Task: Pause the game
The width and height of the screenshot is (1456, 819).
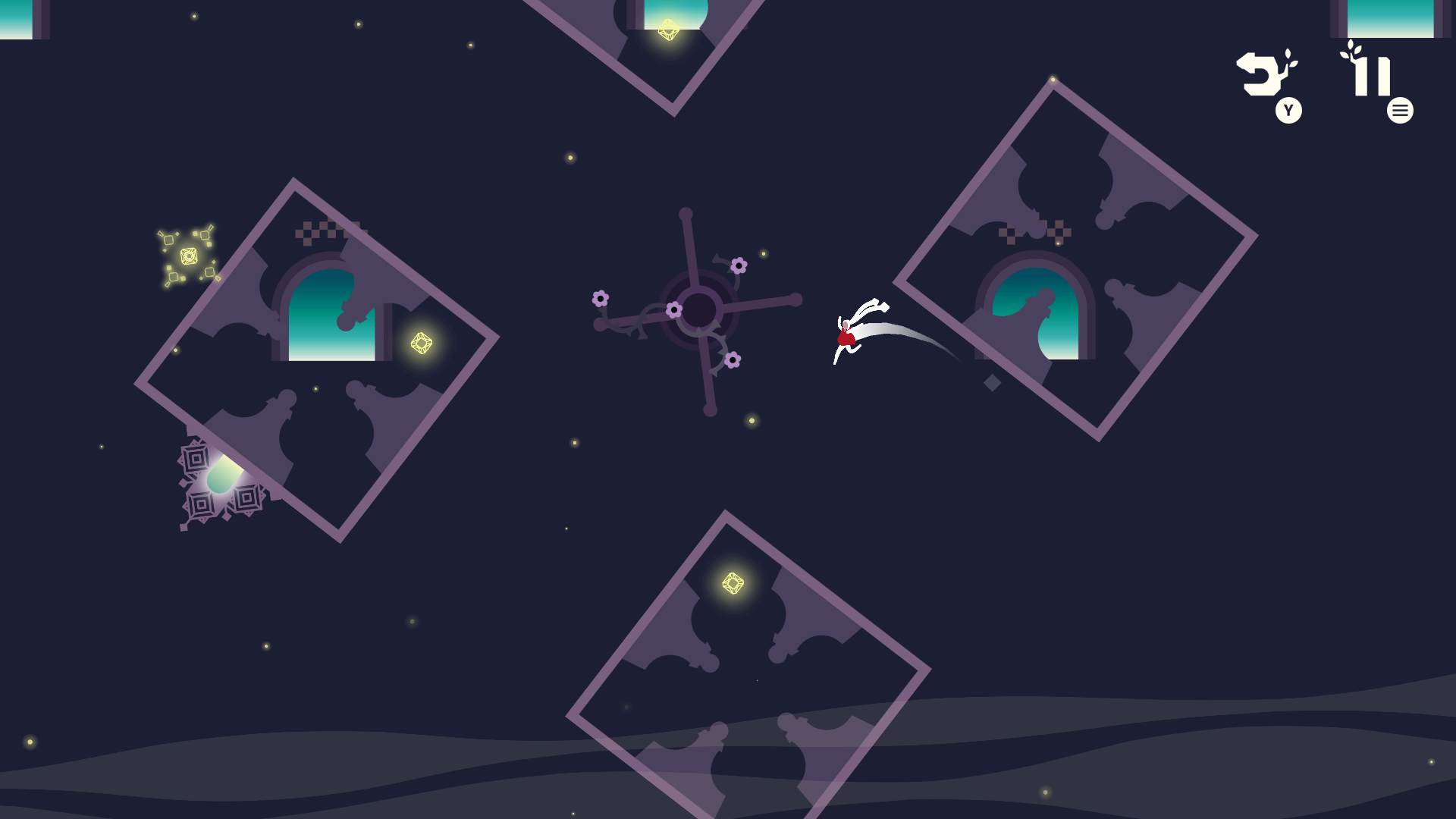Action: [x=1371, y=74]
